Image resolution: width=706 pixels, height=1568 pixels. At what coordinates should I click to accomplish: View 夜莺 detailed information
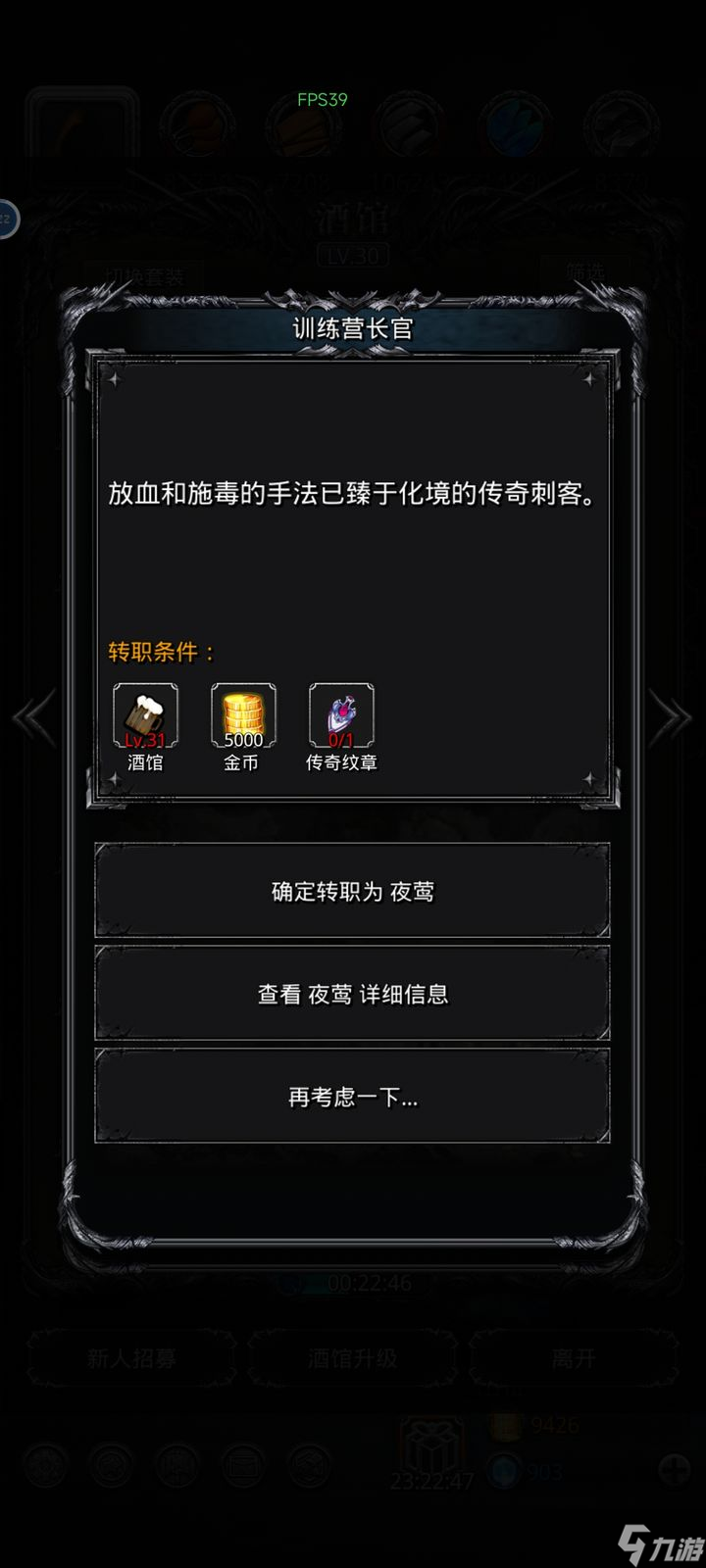point(352,994)
